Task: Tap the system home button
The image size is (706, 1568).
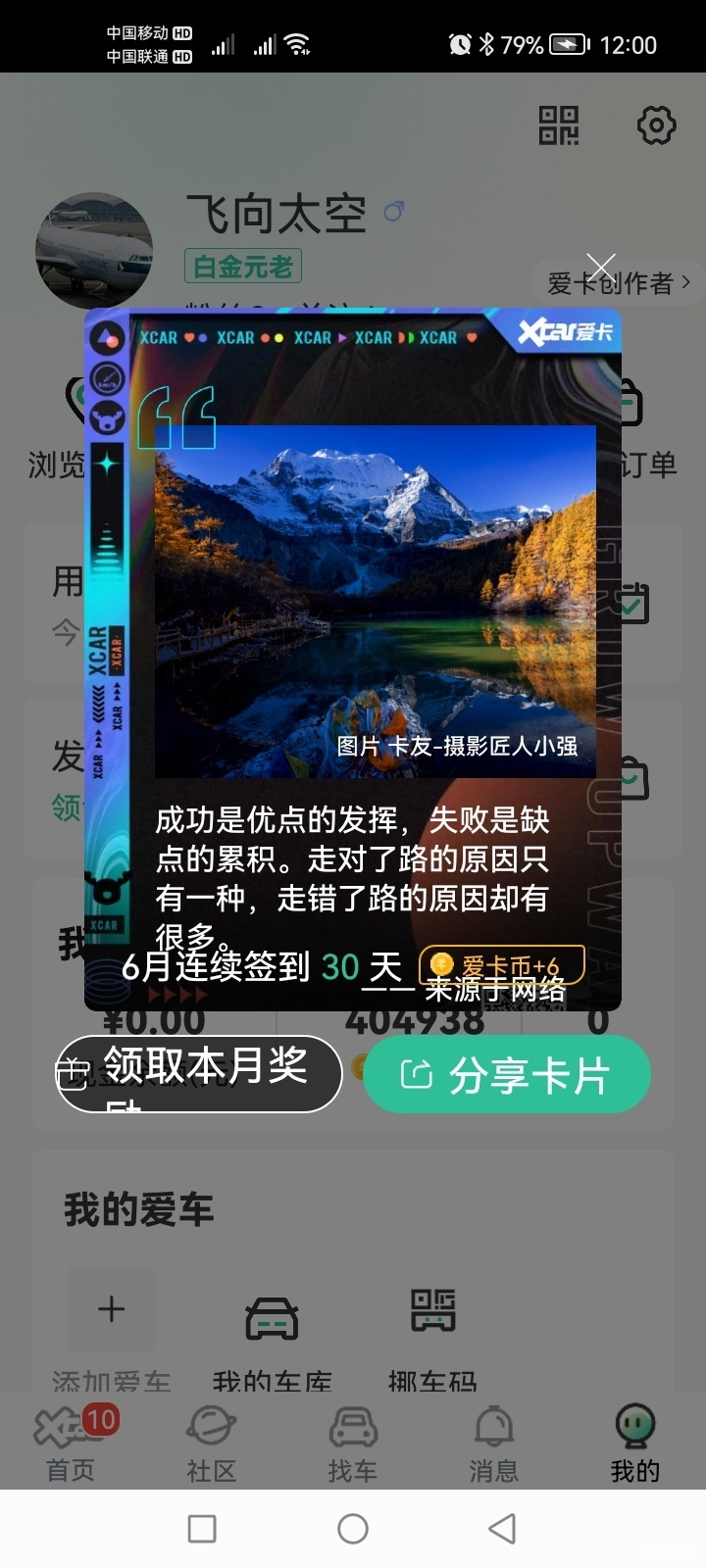Action: [x=353, y=1529]
